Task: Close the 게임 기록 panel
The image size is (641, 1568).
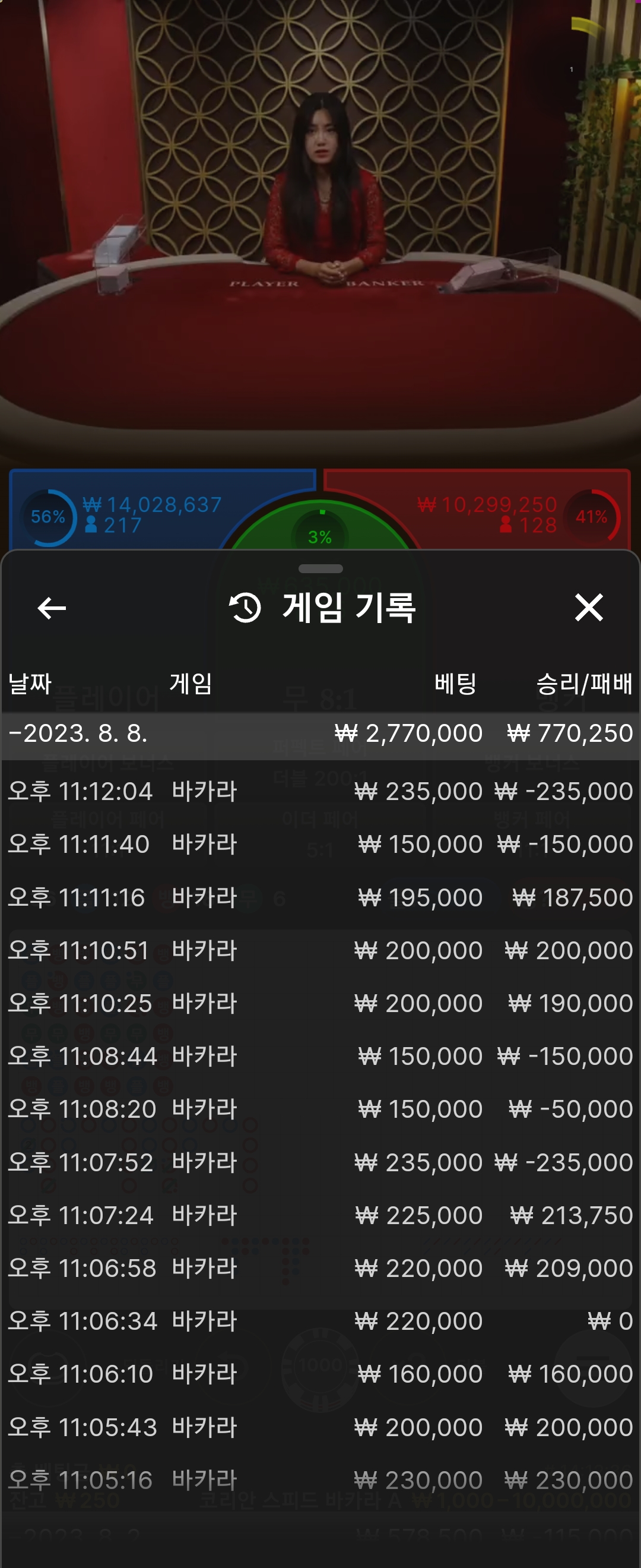Action: (x=589, y=608)
